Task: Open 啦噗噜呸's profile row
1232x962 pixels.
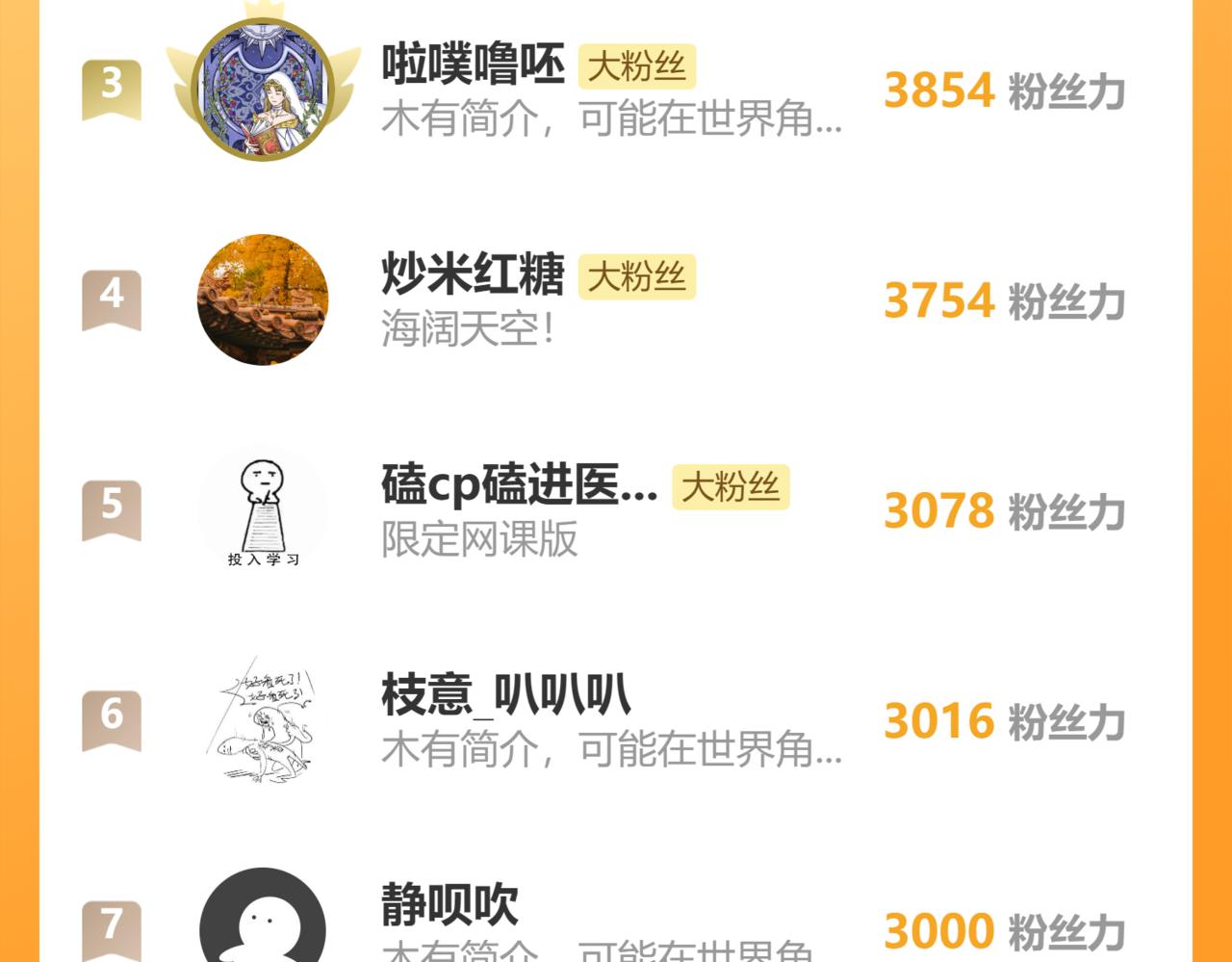Action: (616, 90)
